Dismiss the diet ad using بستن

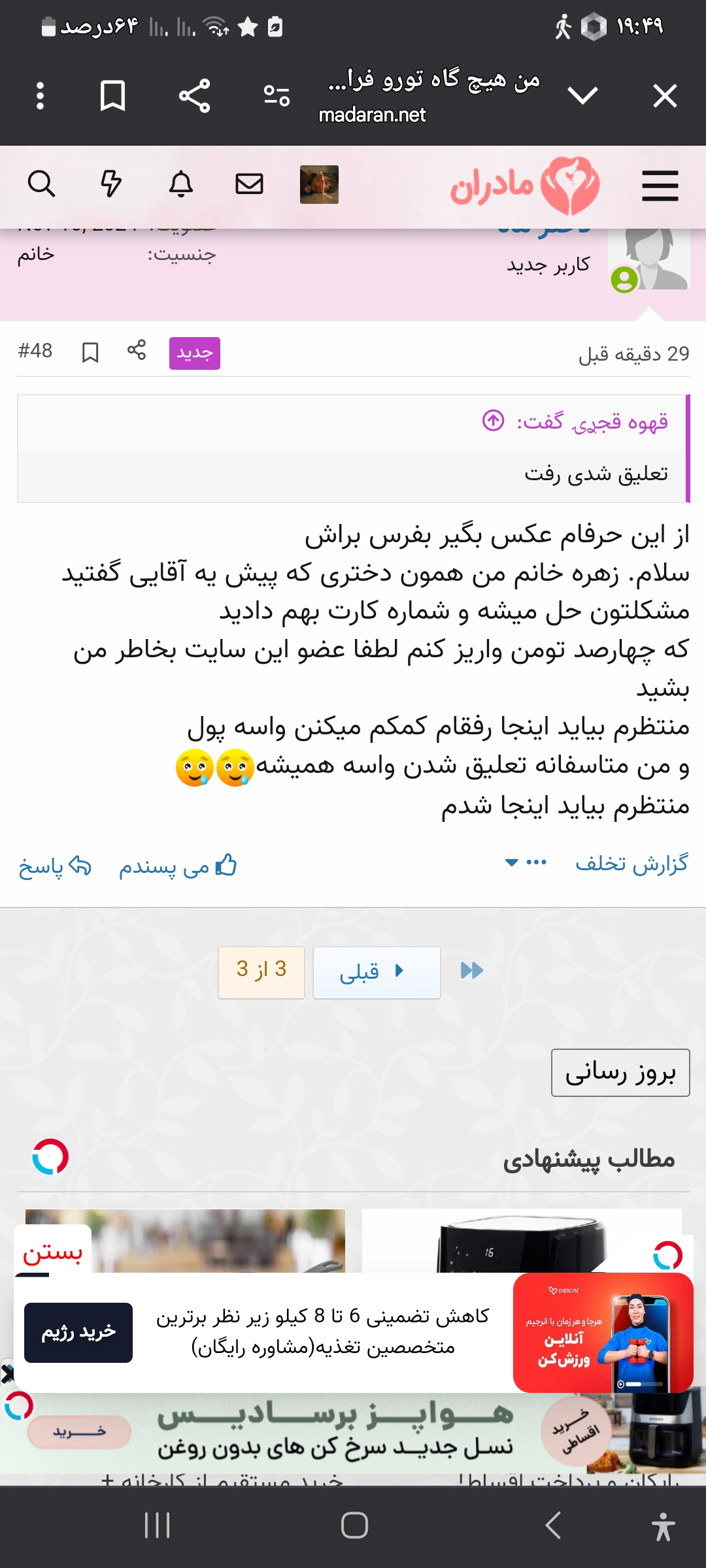point(52,1252)
